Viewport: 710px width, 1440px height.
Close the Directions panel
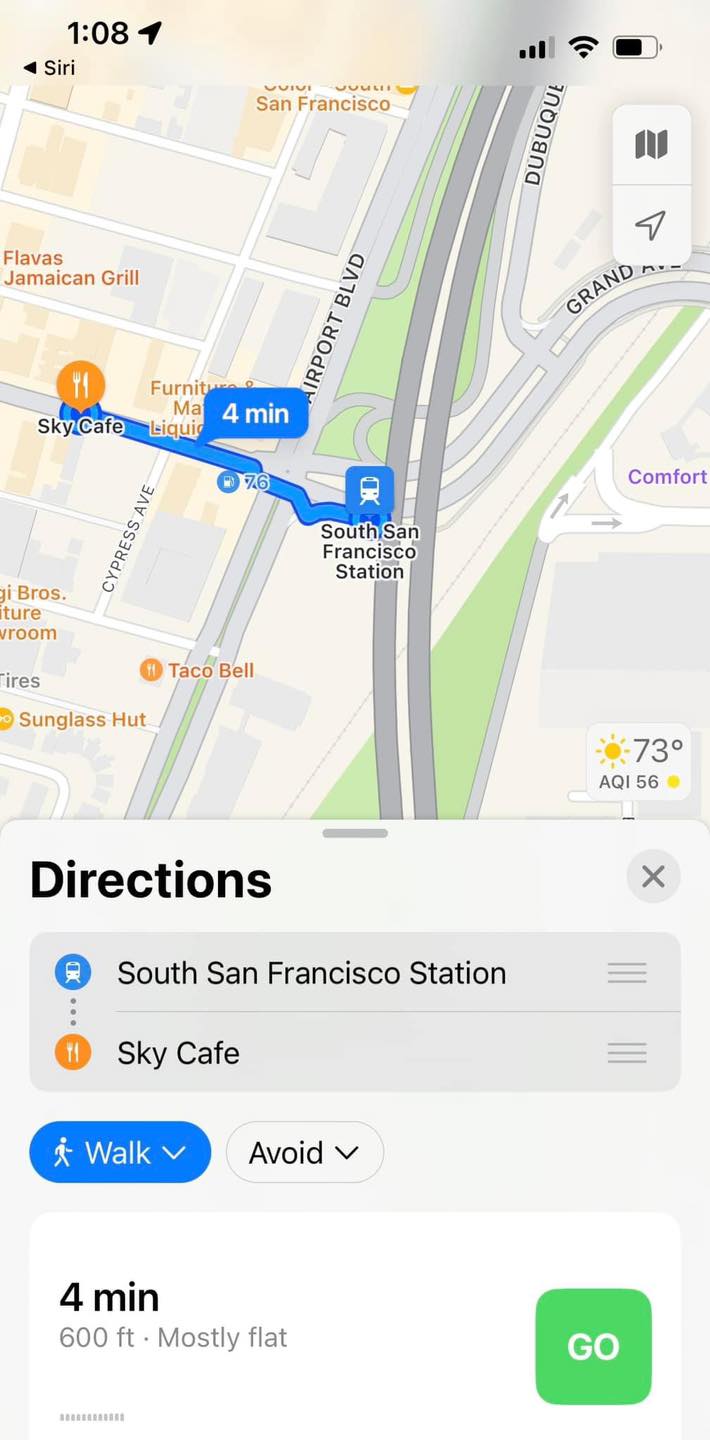[653, 877]
